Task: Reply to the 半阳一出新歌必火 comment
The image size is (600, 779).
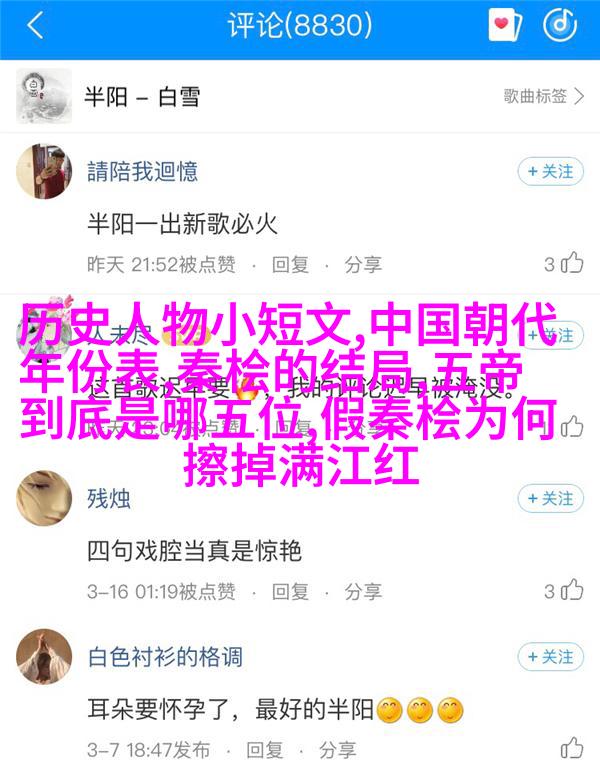Action: tap(291, 264)
